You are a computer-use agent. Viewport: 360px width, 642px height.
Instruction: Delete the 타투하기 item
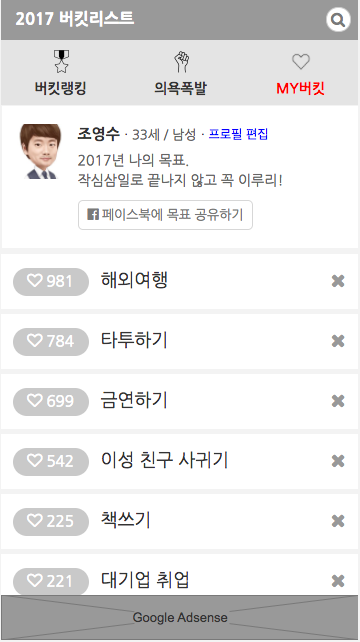(x=338, y=341)
